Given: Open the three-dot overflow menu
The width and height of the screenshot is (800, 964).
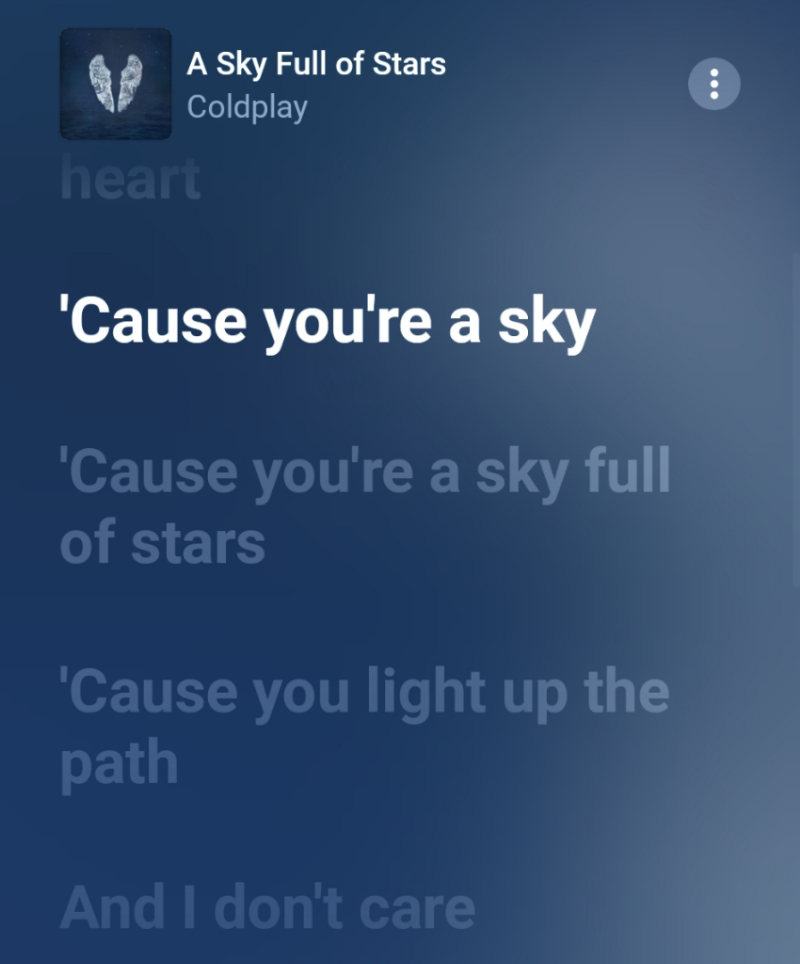Looking at the screenshot, I should click(714, 84).
